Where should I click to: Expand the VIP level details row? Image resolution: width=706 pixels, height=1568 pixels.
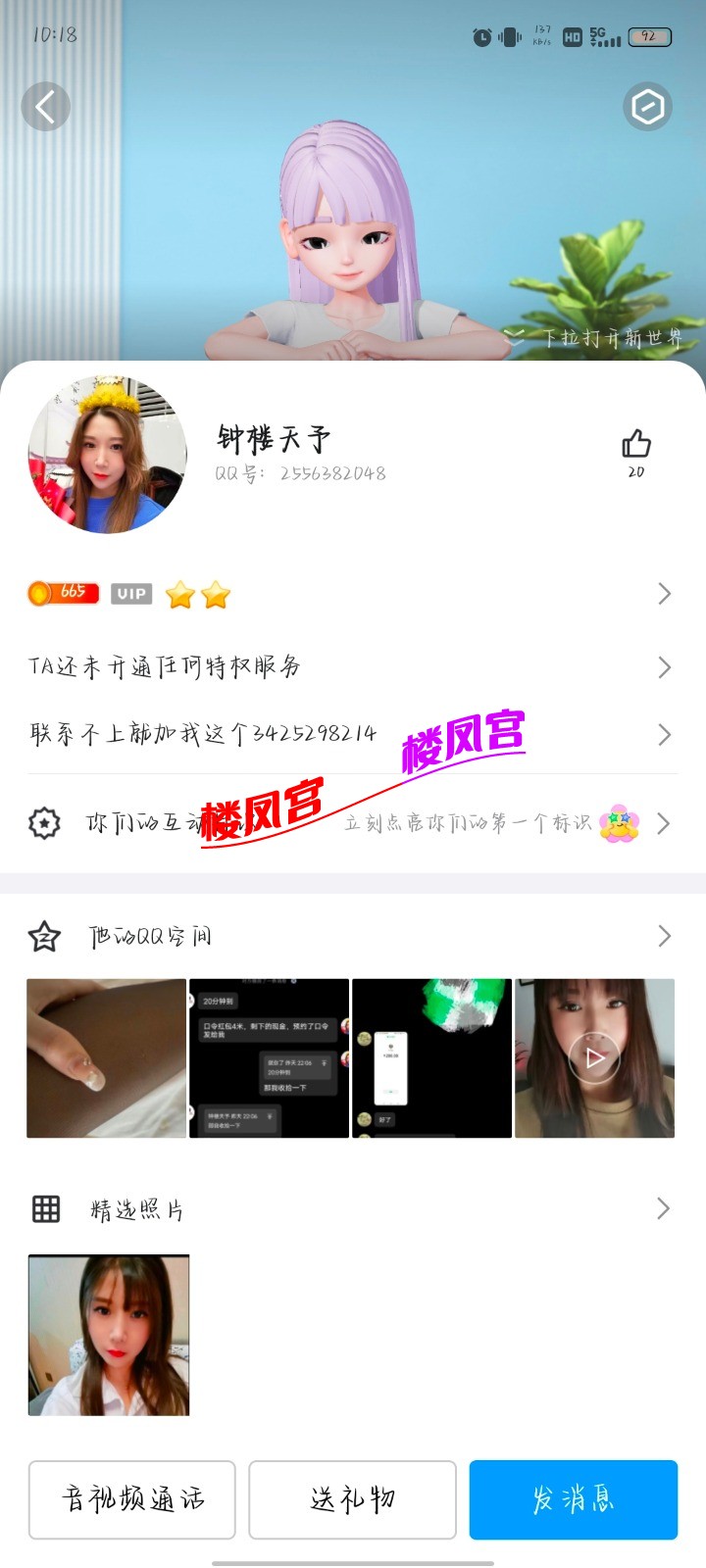pos(664,594)
